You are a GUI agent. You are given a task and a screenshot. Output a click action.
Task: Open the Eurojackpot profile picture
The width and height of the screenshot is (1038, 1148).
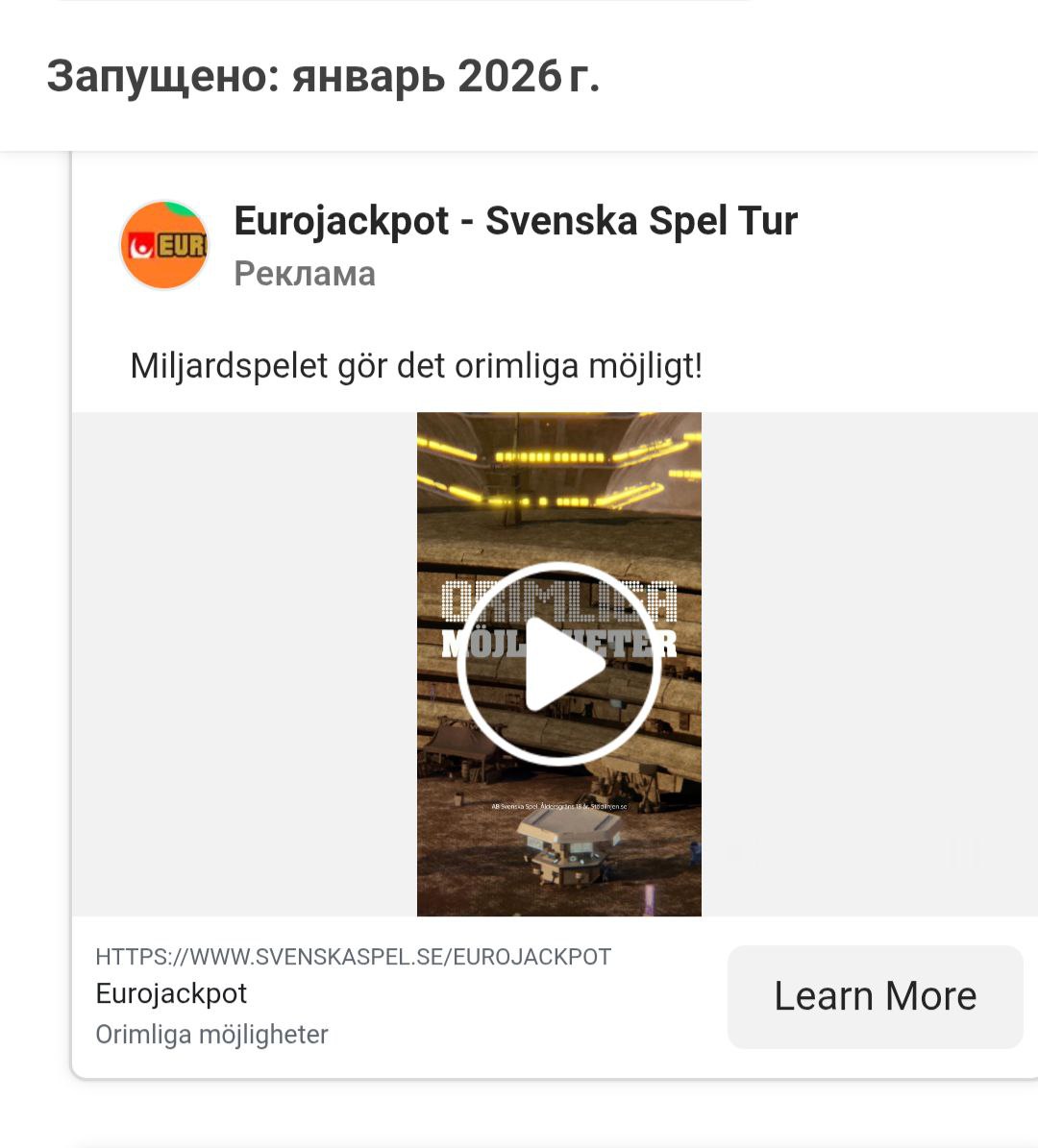(x=164, y=246)
